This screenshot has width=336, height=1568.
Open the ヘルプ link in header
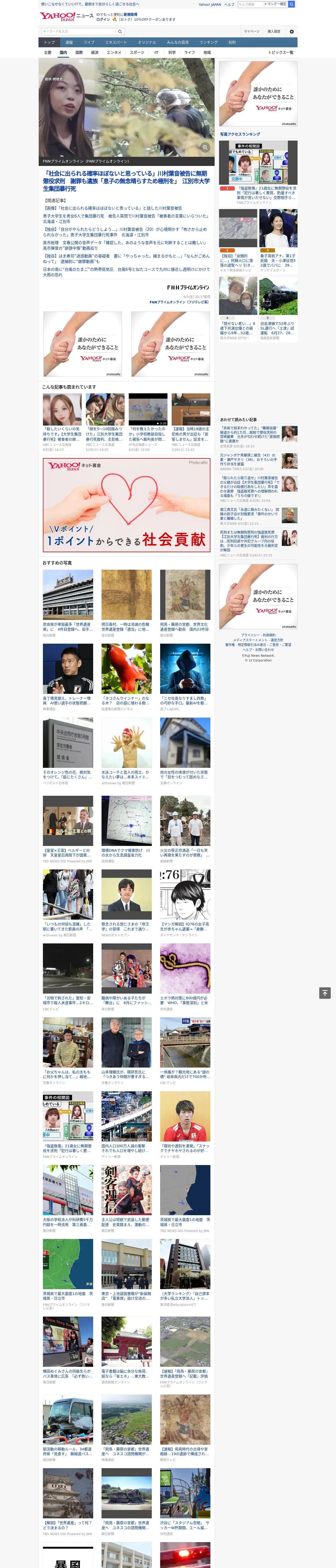pos(229,4)
